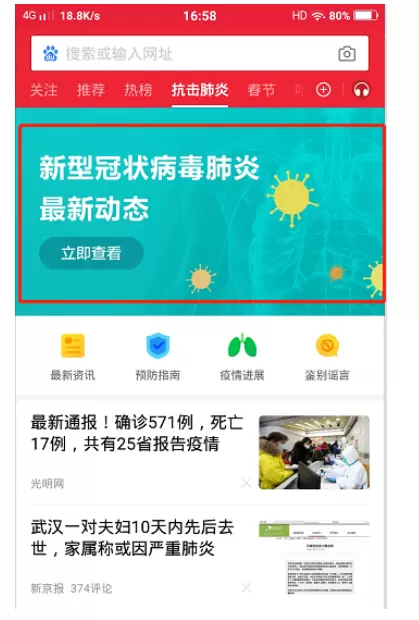Tap the 立即查看 button on banner
Screen dimensions: 419x620
pos(91,253)
